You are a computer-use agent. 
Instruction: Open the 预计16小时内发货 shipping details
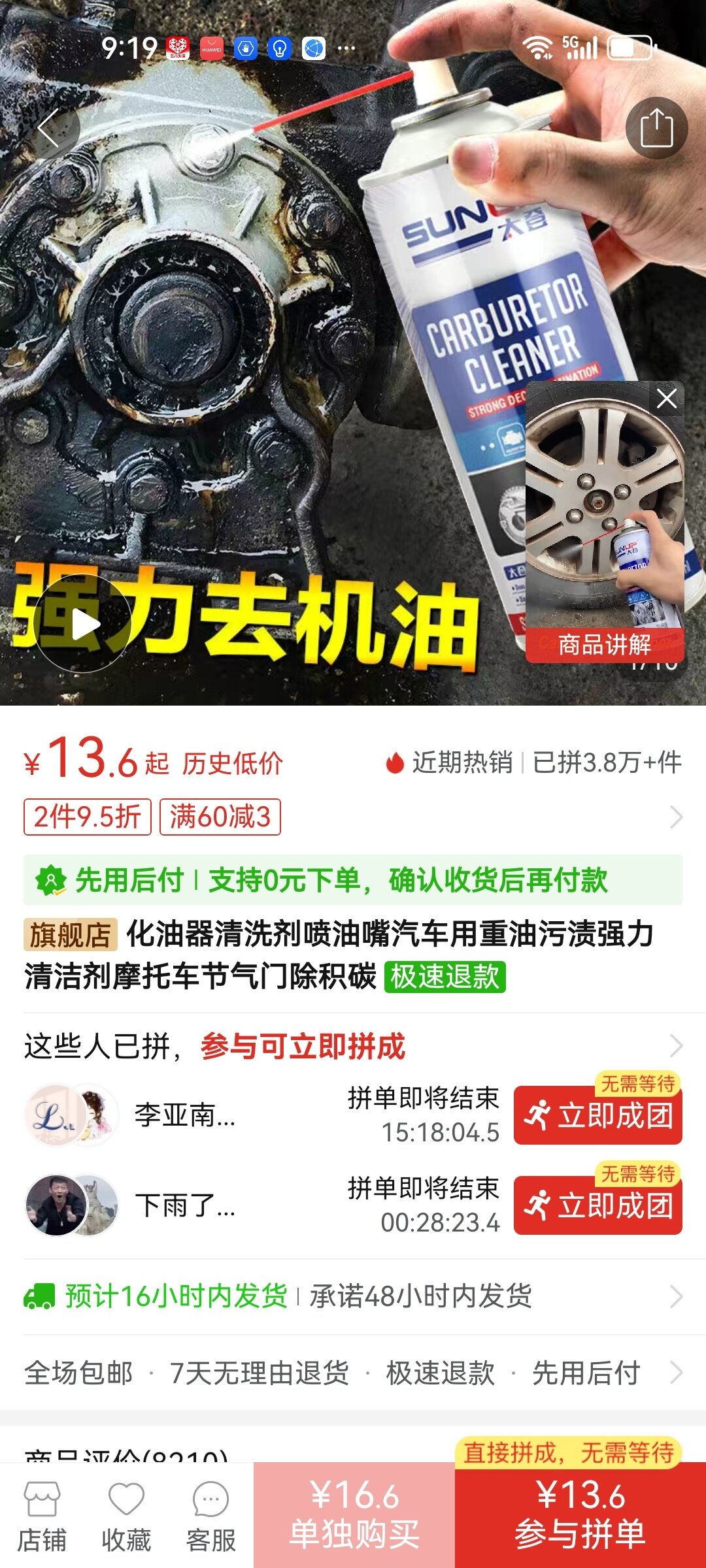pyautogui.click(x=353, y=1296)
